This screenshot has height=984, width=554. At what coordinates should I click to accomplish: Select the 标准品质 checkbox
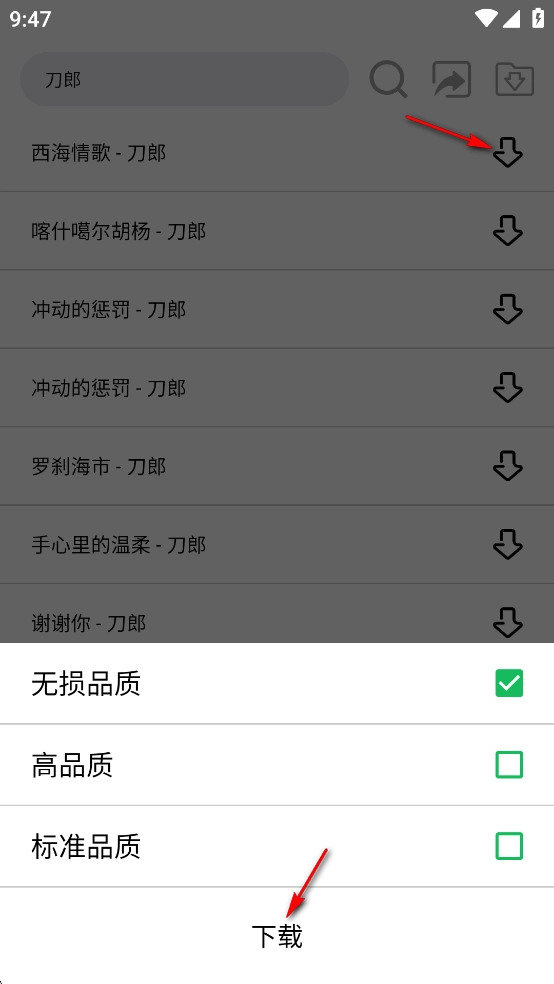tap(509, 847)
